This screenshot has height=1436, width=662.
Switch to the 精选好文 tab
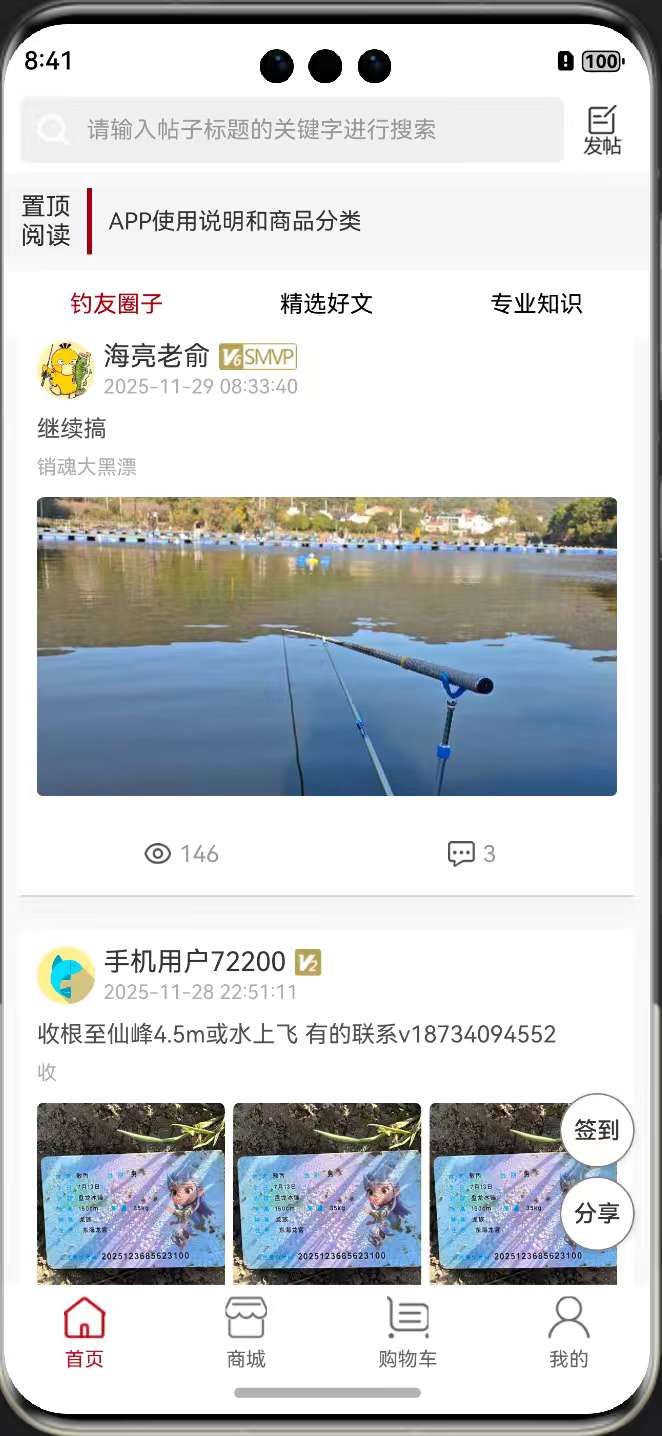click(327, 304)
